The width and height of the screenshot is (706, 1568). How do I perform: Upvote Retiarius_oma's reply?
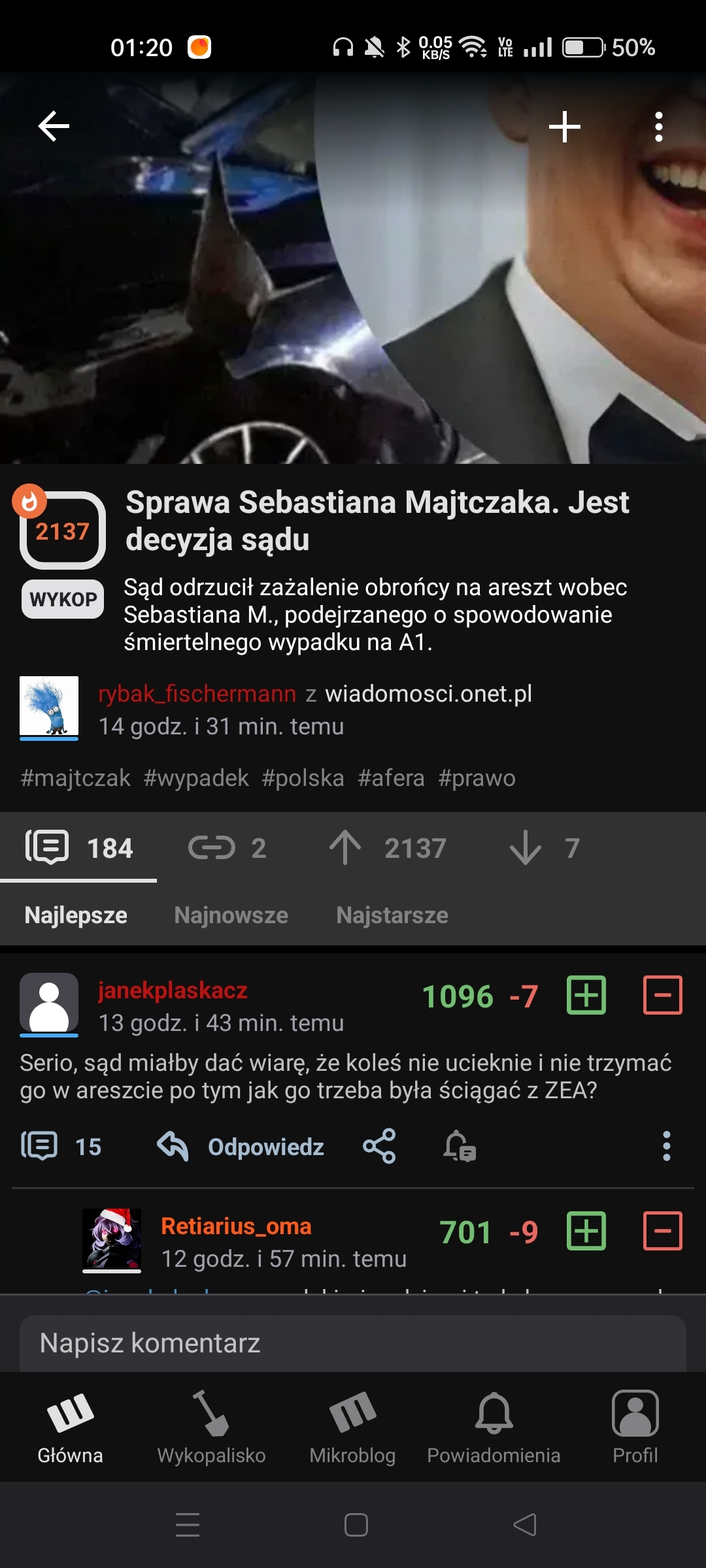[586, 1231]
